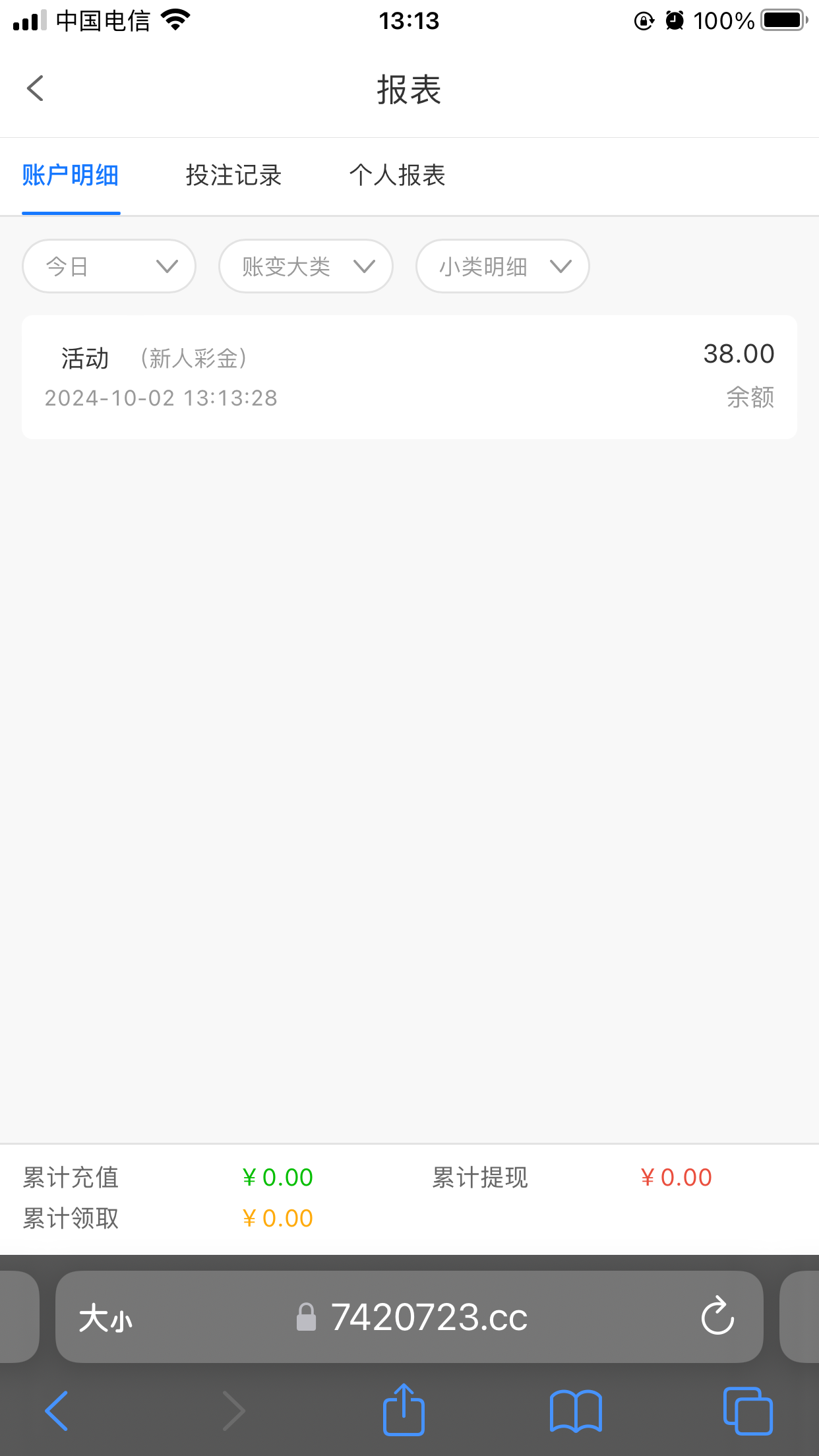Viewport: 819px width, 1456px height.
Task: Select the 账户明细 tab
Action: [71, 175]
